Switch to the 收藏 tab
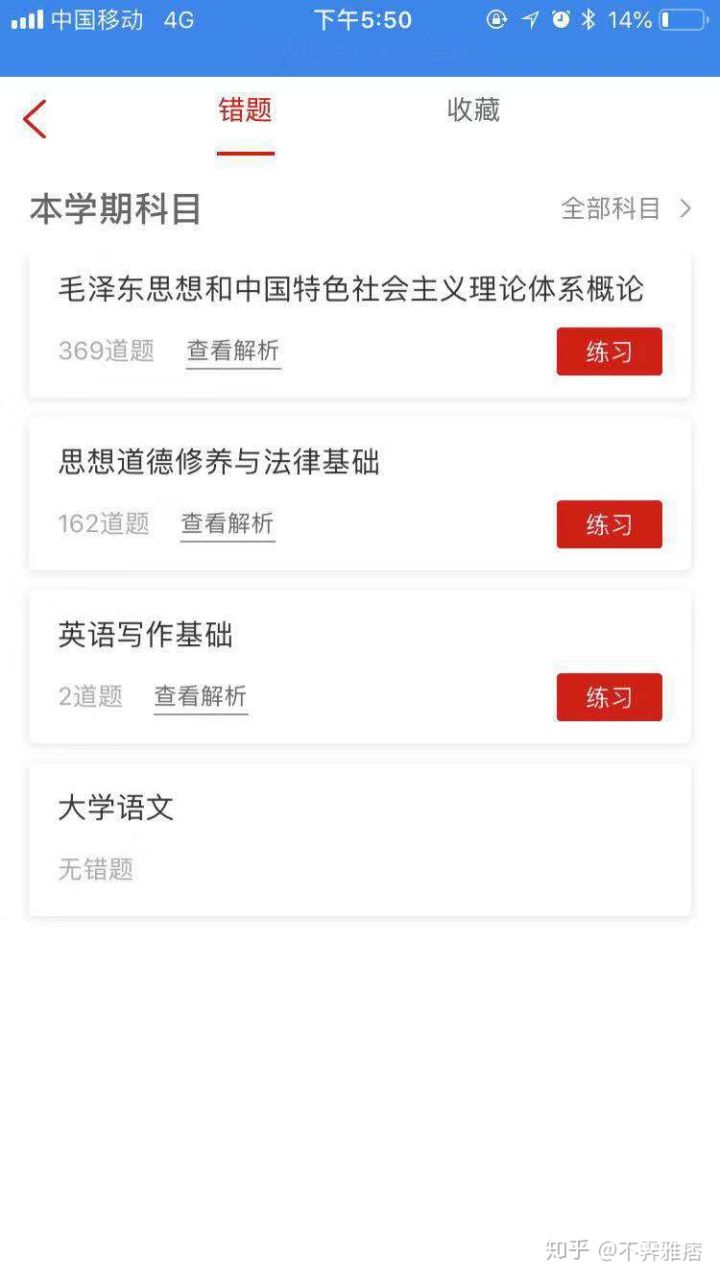The width and height of the screenshot is (720, 1281). pyautogui.click(x=473, y=110)
